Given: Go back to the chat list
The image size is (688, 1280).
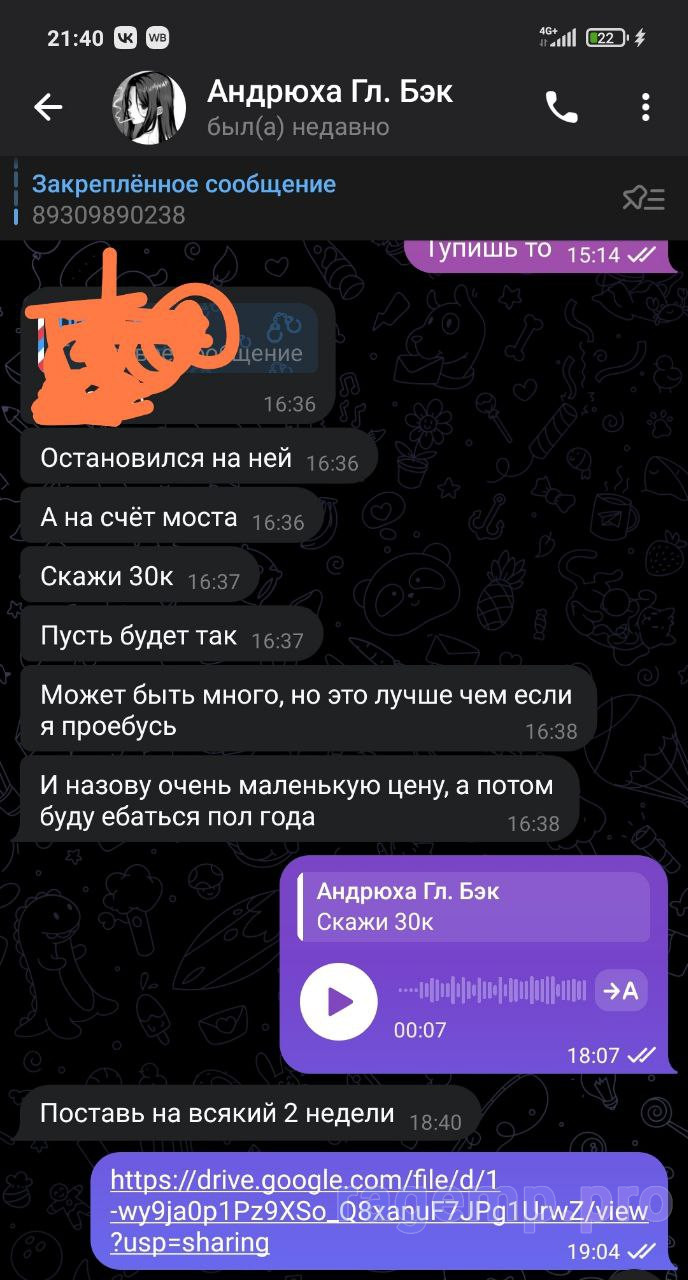Looking at the screenshot, I should [x=48, y=108].
